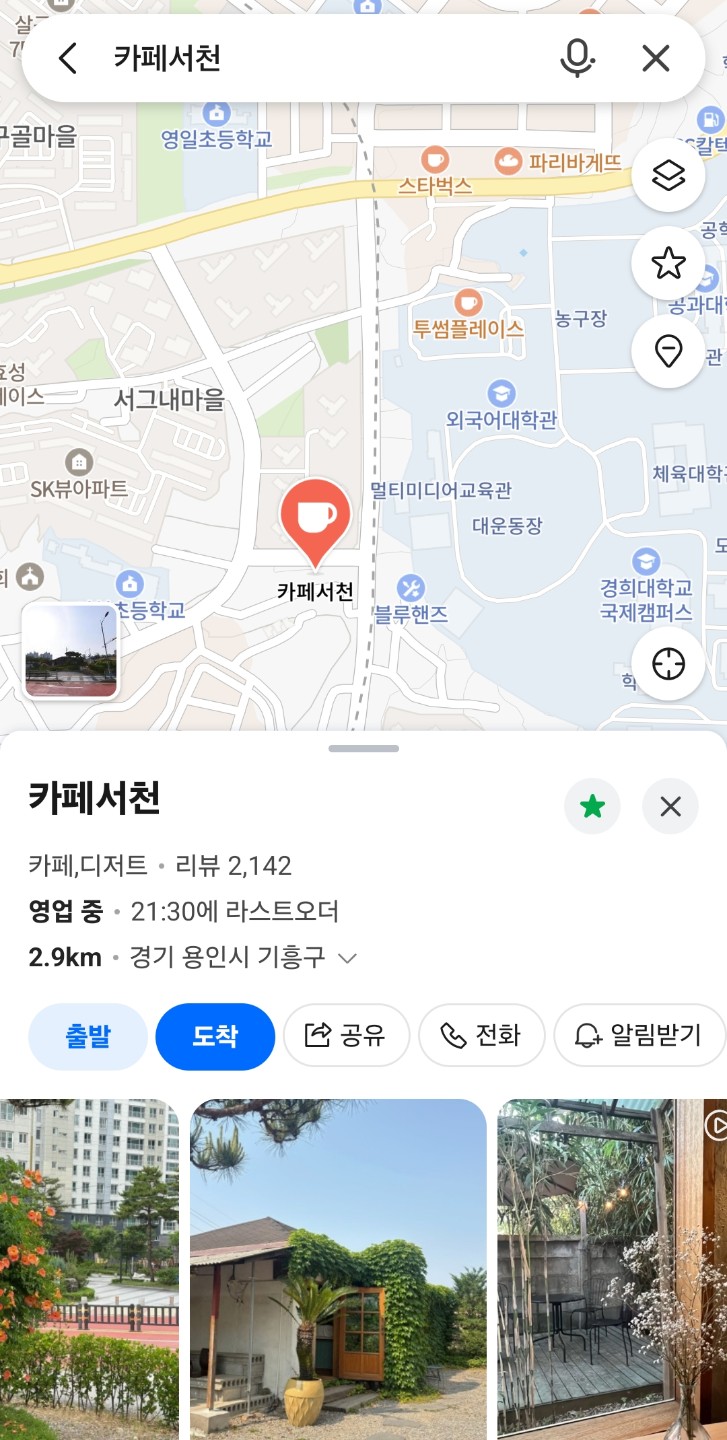Clear the search using the X icon

[655, 58]
